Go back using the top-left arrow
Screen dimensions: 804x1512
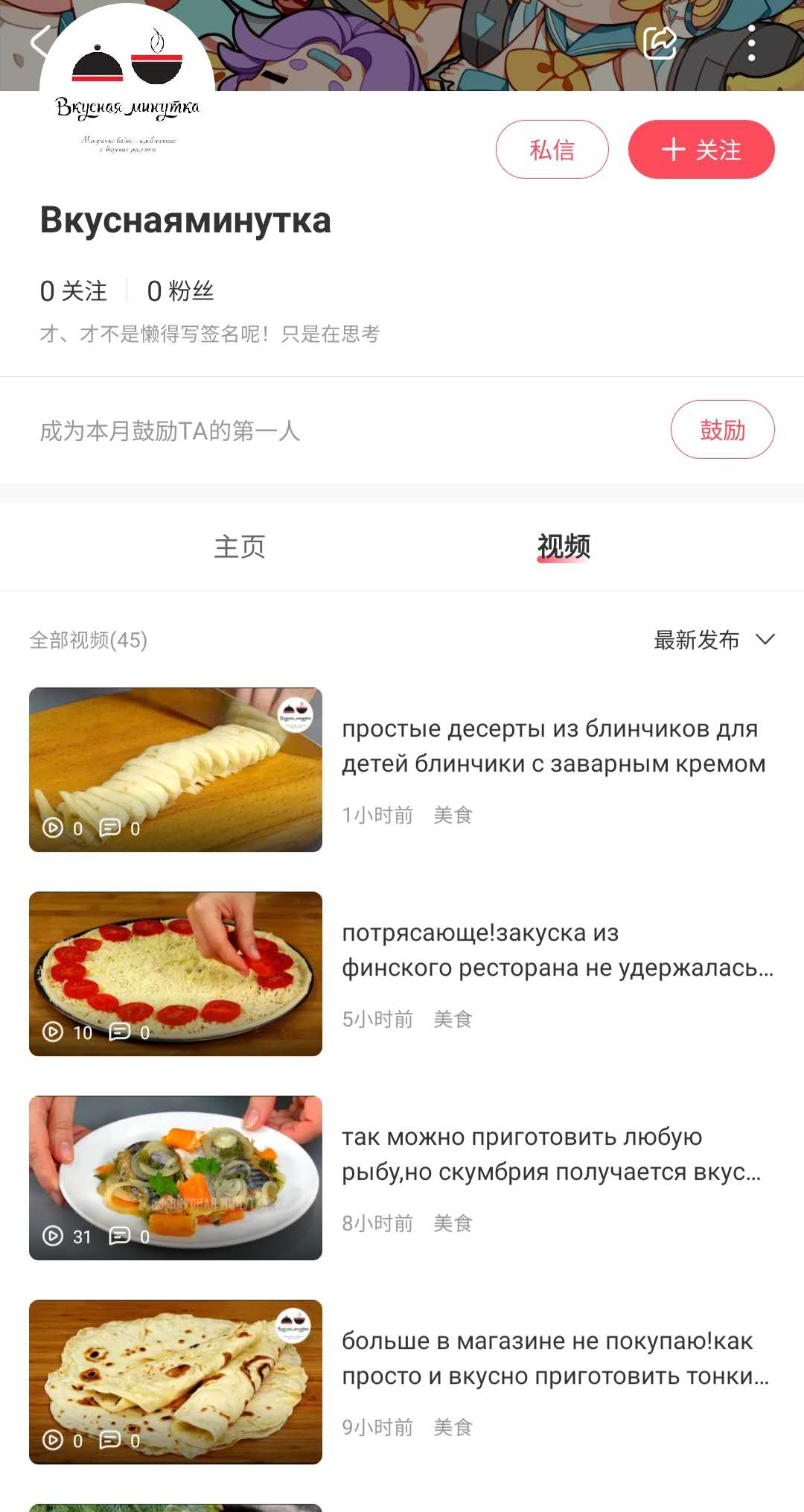tap(40, 42)
